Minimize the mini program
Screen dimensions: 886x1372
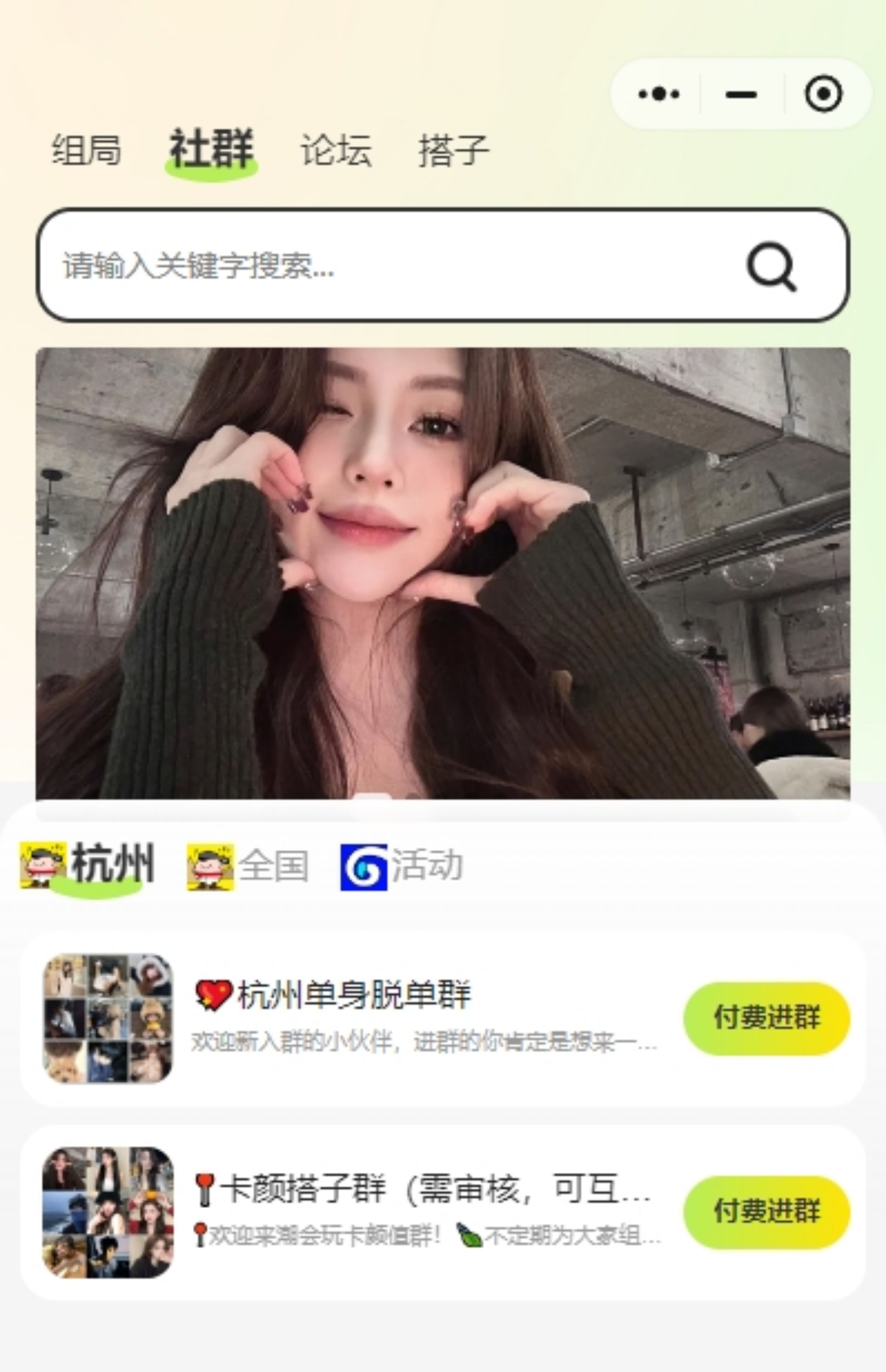(741, 94)
